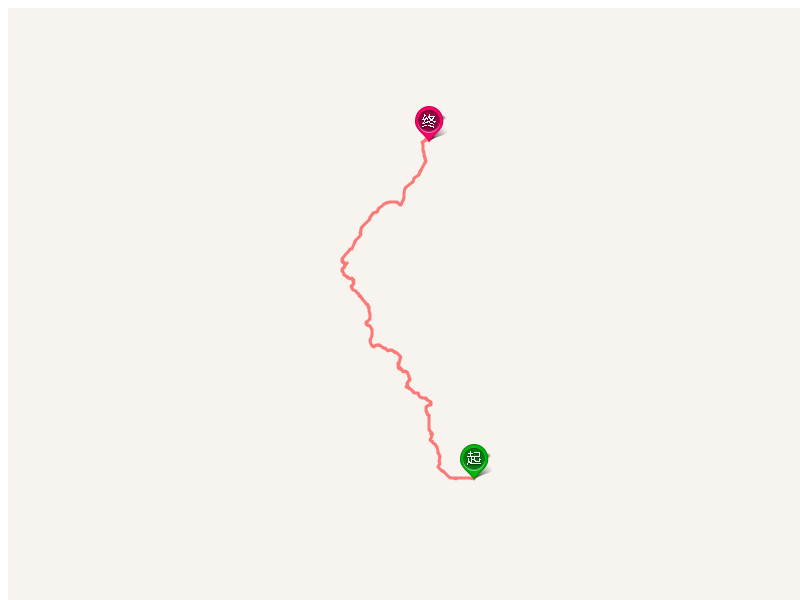Select the green start-point marker 起
Image resolution: width=800 pixels, height=600 pixels.
tap(474, 458)
